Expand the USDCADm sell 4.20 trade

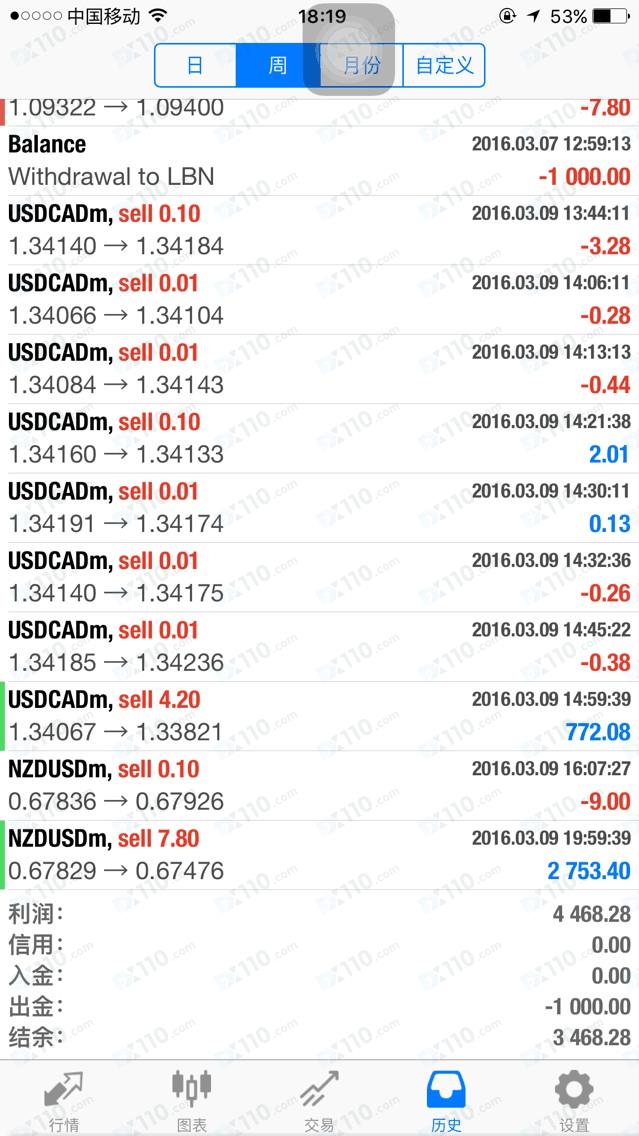[319, 716]
